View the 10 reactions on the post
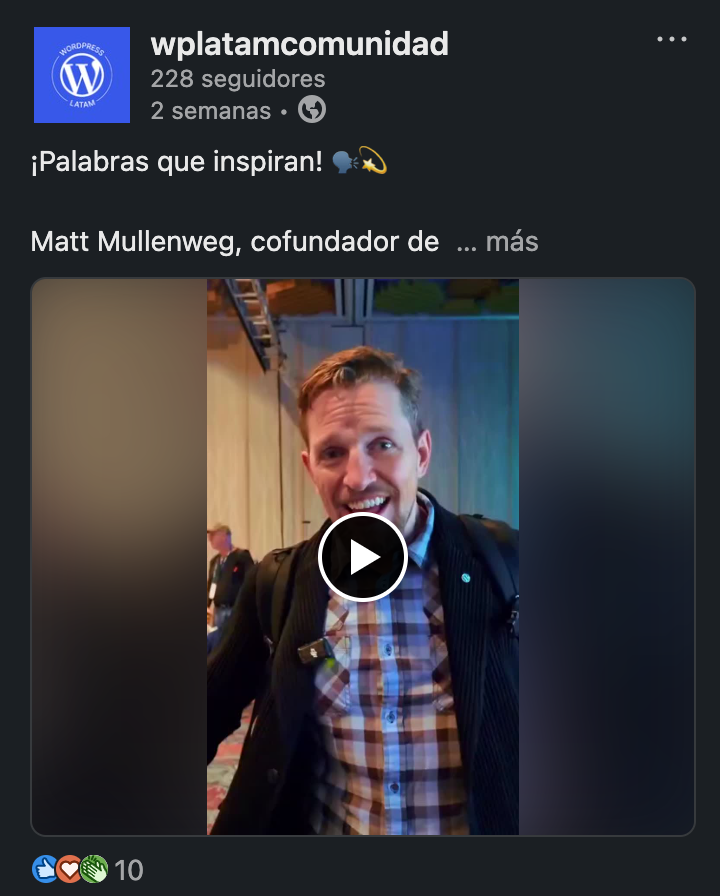This screenshot has height=896, width=720. point(88,870)
